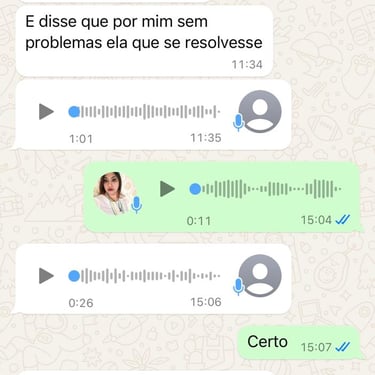The width and height of the screenshot is (375, 375).
Task: Play the 1:01 voice message from 11:35
Action: pyautogui.click(x=46, y=112)
